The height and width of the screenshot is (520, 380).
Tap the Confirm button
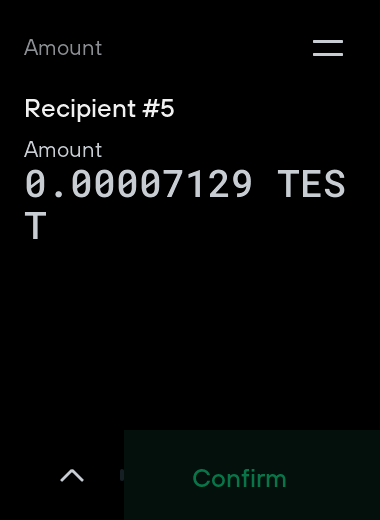click(x=252, y=475)
